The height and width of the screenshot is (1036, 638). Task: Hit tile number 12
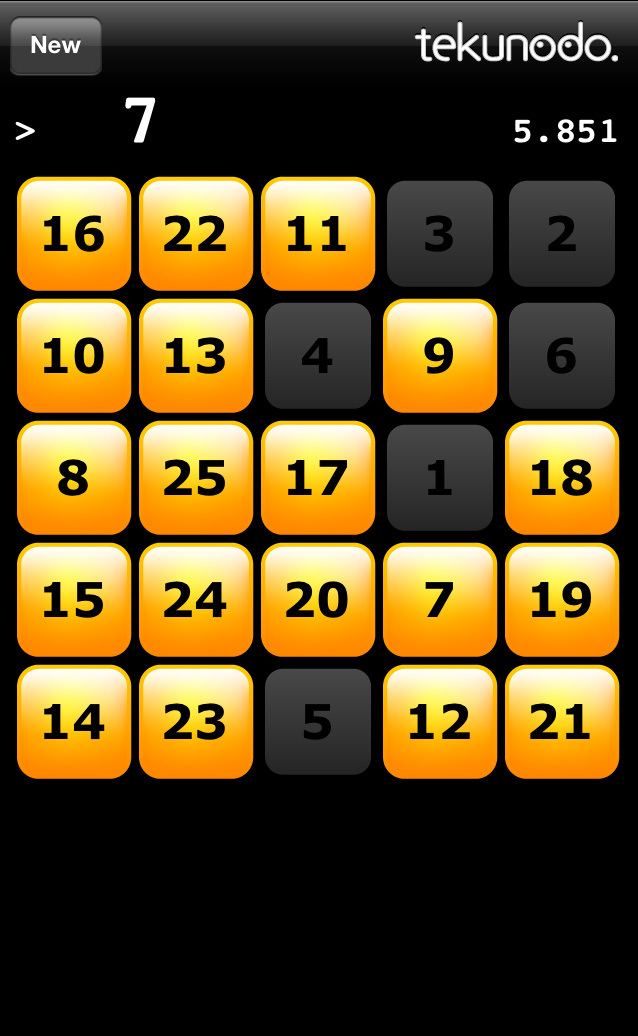440,722
